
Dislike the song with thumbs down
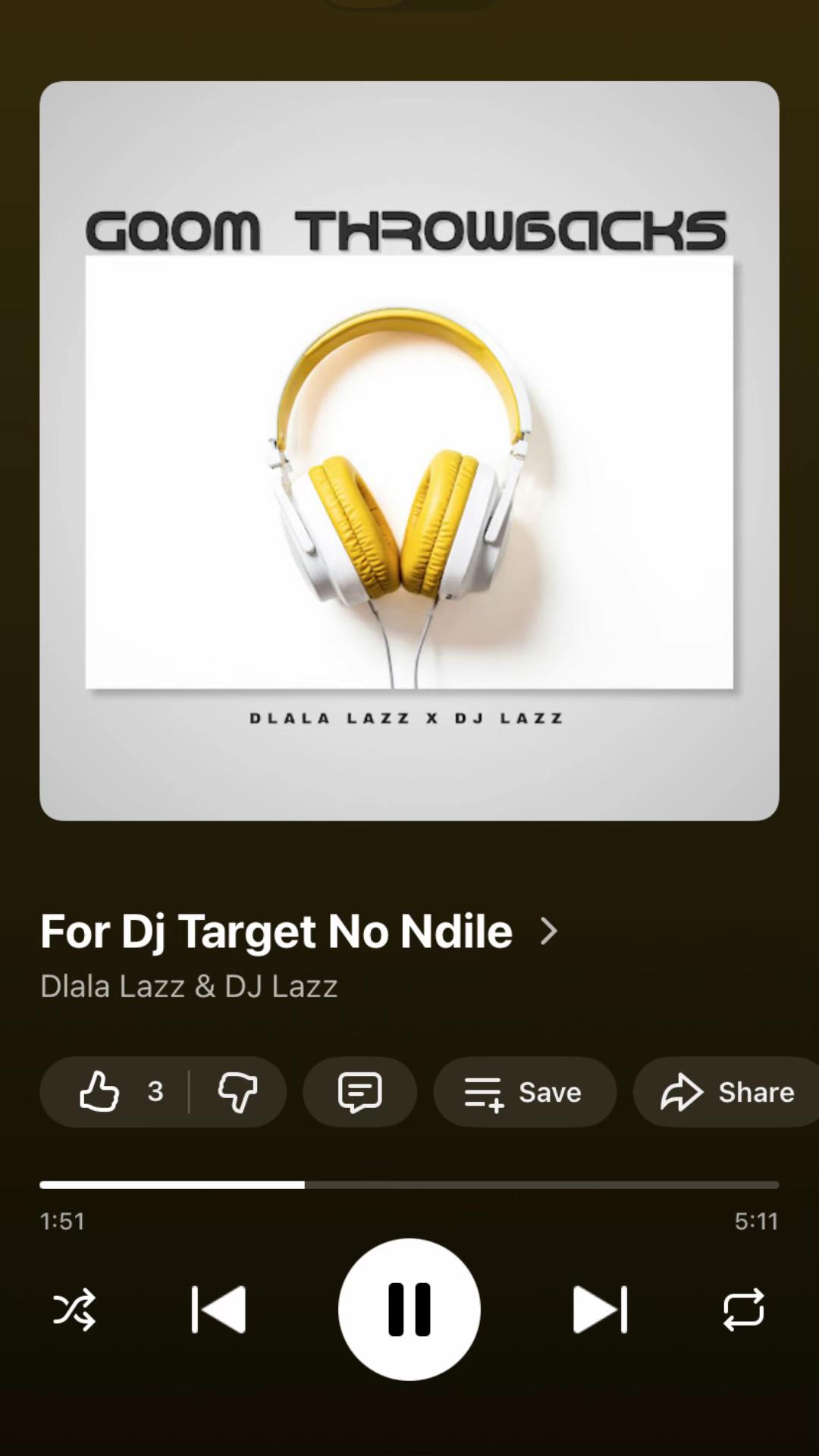[x=238, y=1092]
